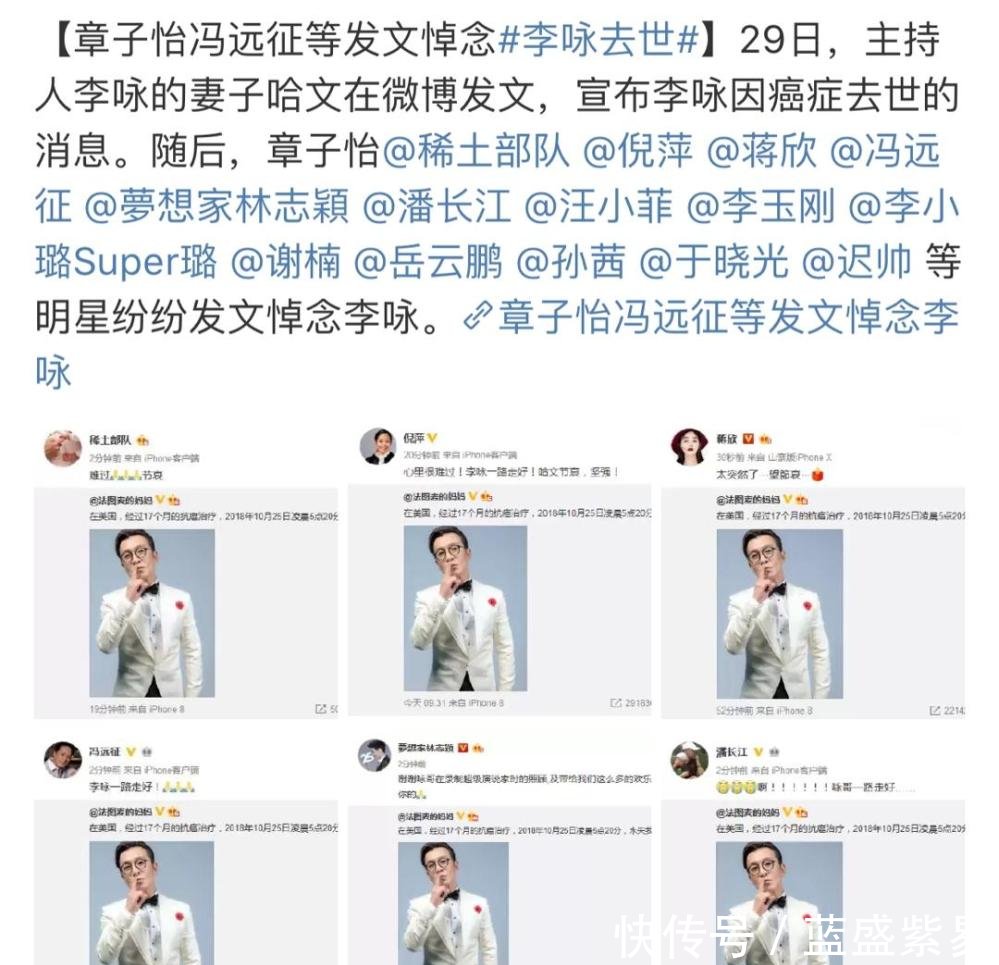Open the @倪萍 mention
Image resolution: width=999 pixels, height=965 pixels.
coord(637,151)
